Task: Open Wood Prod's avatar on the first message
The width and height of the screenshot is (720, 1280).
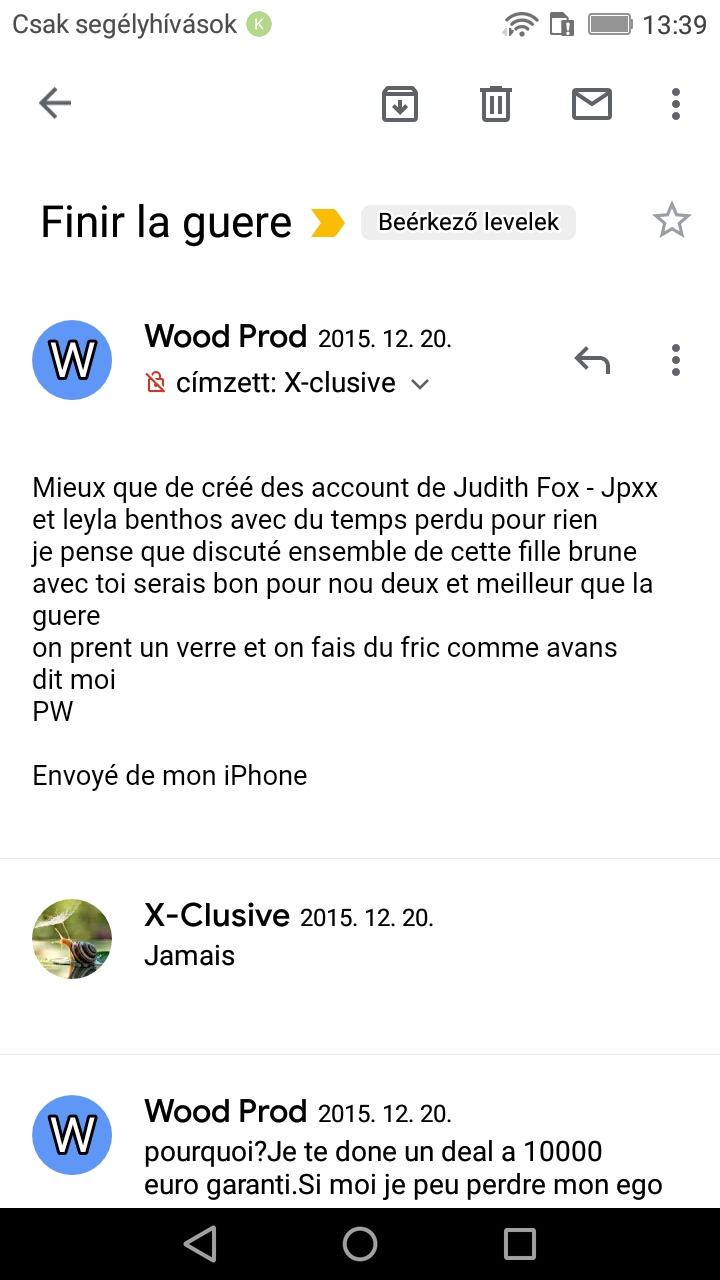Action: pos(72,360)
